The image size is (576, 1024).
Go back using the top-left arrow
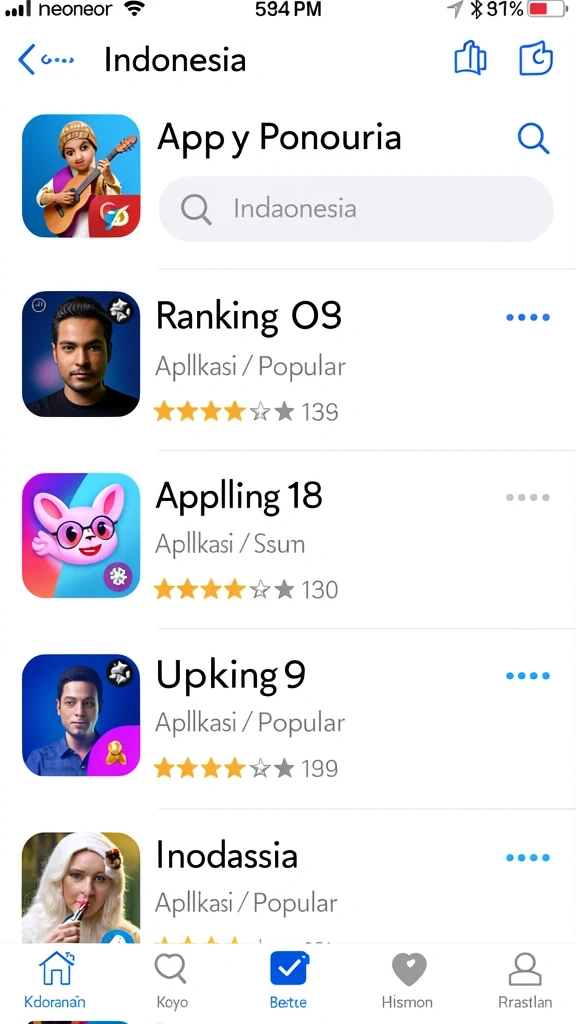point(26,60)
